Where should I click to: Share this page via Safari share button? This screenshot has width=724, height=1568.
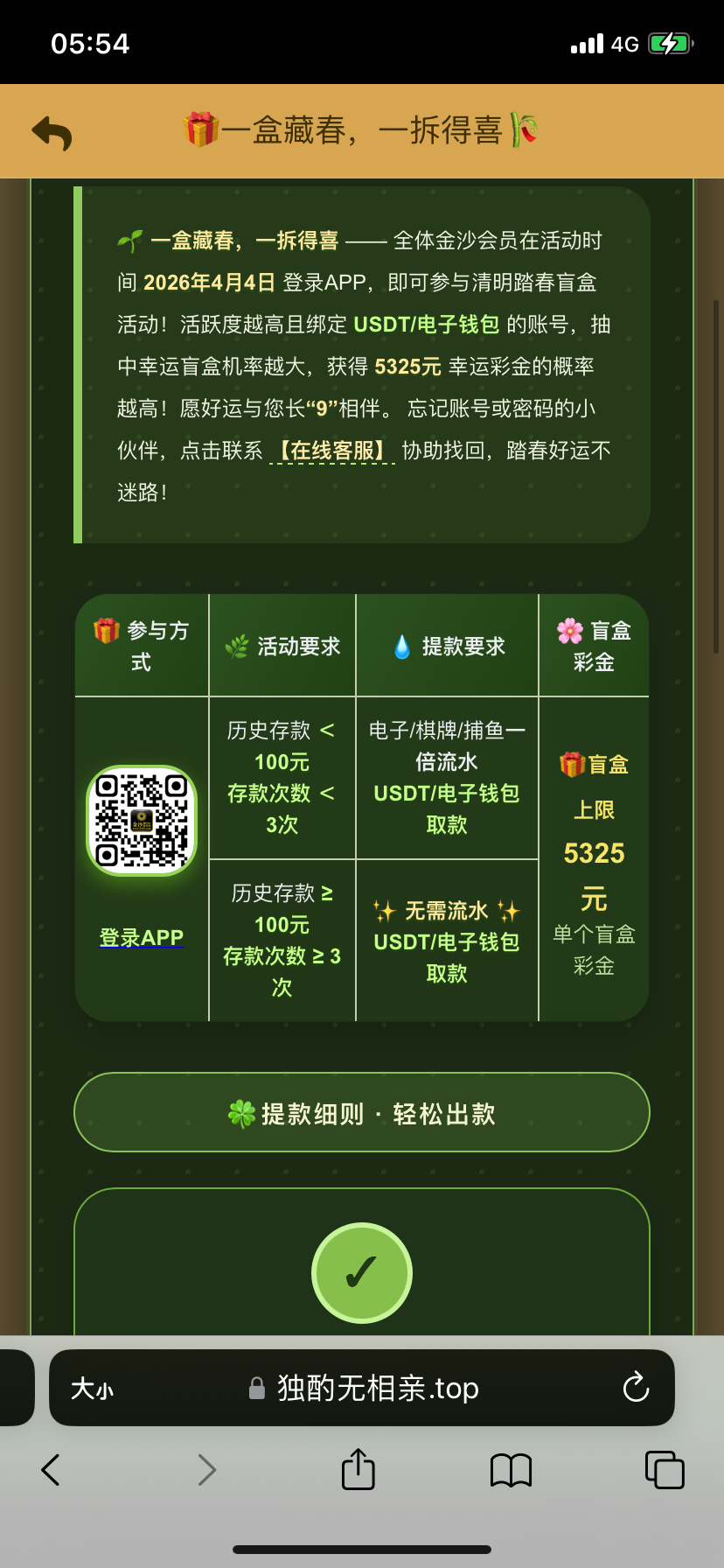(358, 1469)
